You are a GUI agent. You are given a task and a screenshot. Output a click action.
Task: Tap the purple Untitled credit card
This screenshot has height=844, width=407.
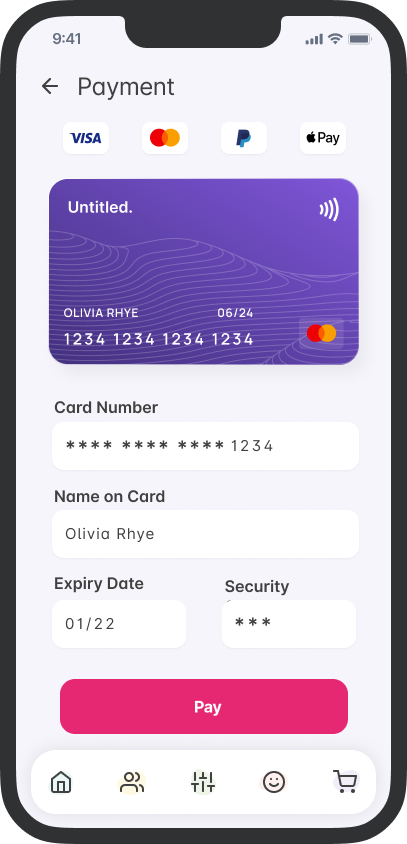(204, 271)
